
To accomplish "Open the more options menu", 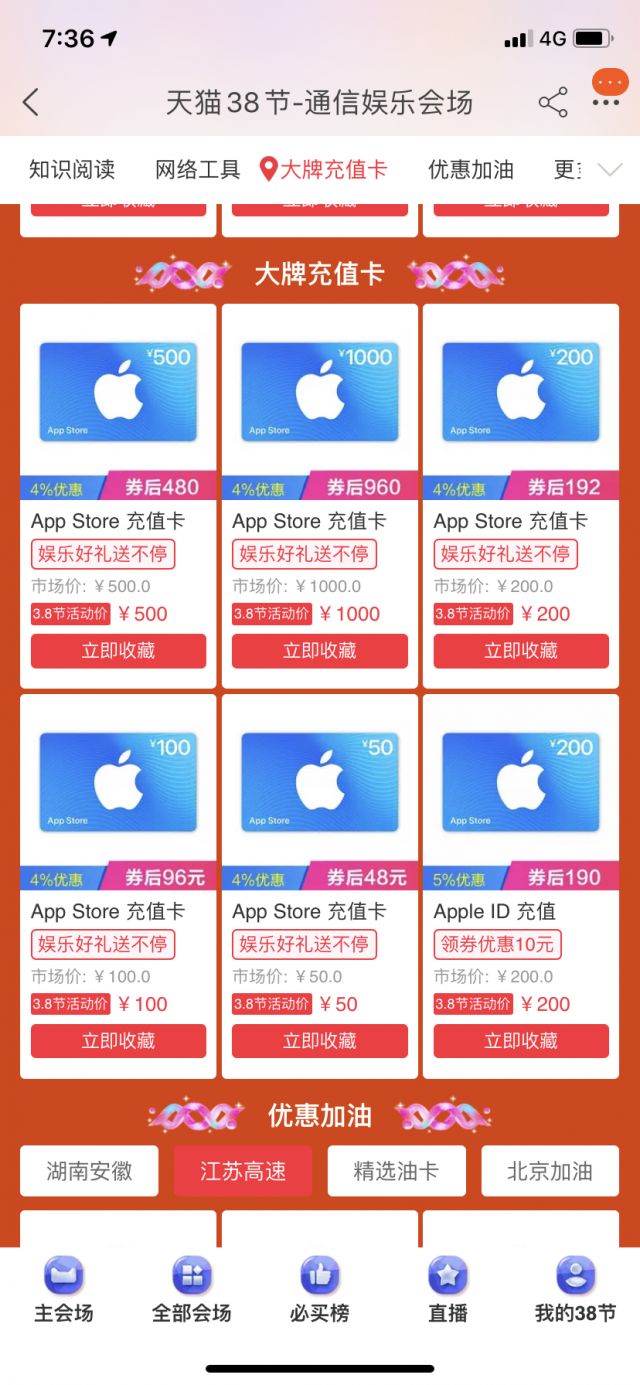I will [606, 101].
